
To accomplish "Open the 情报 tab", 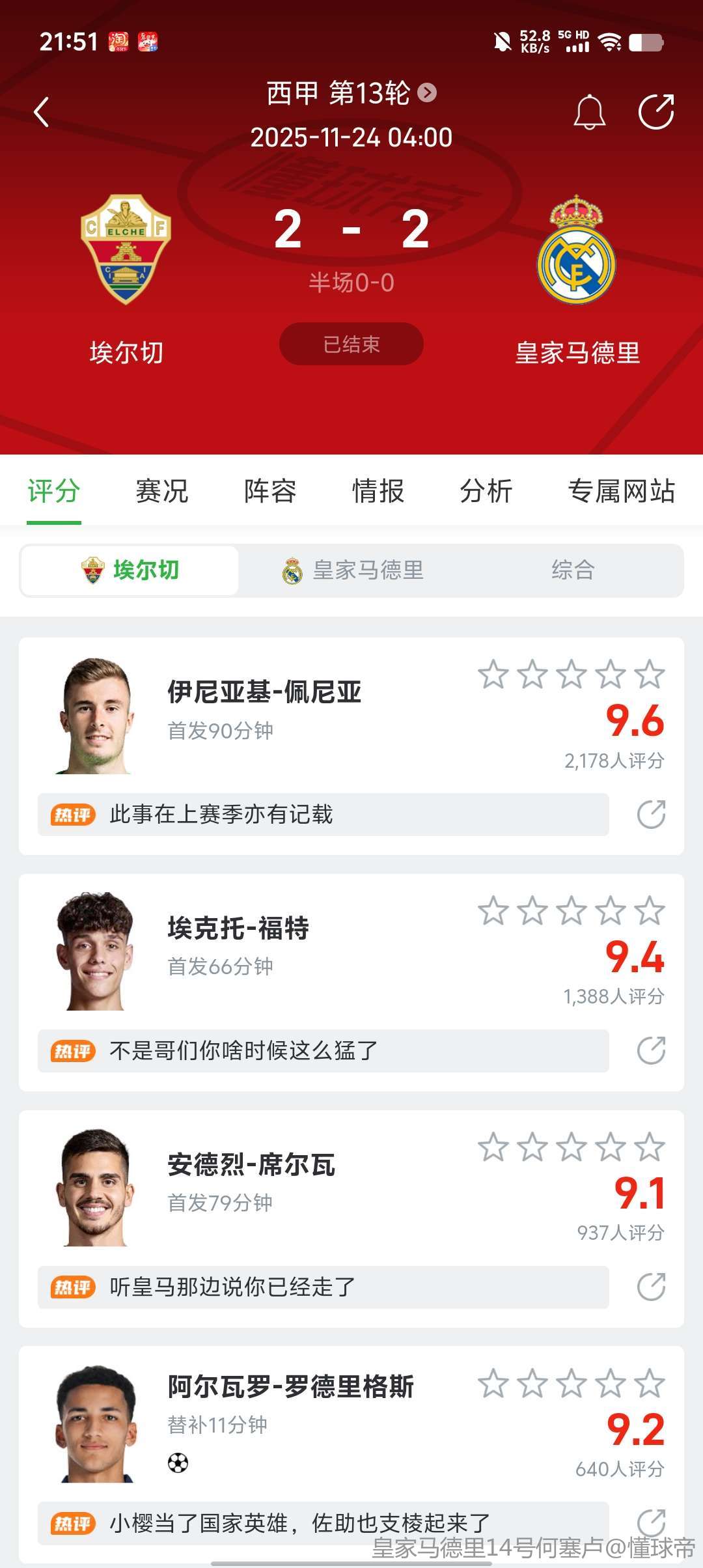I will (378, 491).
